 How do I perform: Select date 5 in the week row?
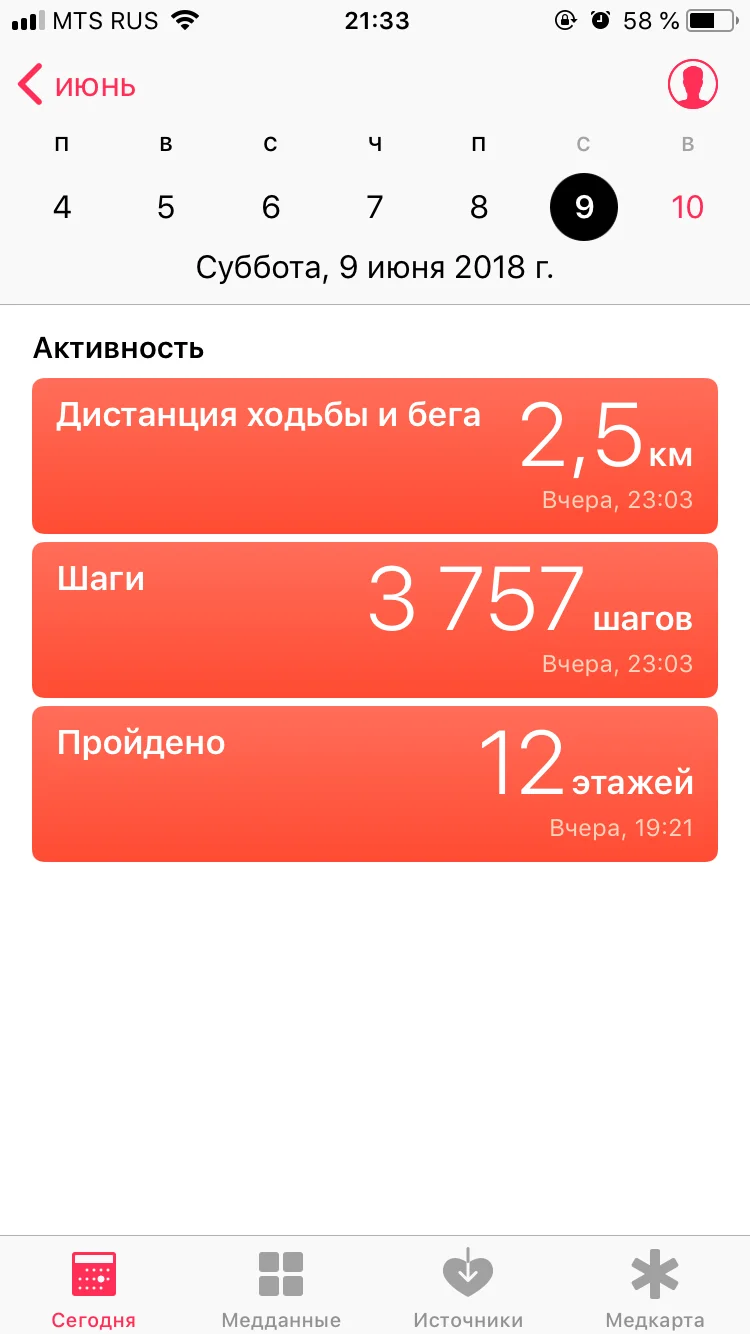coord(166,207)
